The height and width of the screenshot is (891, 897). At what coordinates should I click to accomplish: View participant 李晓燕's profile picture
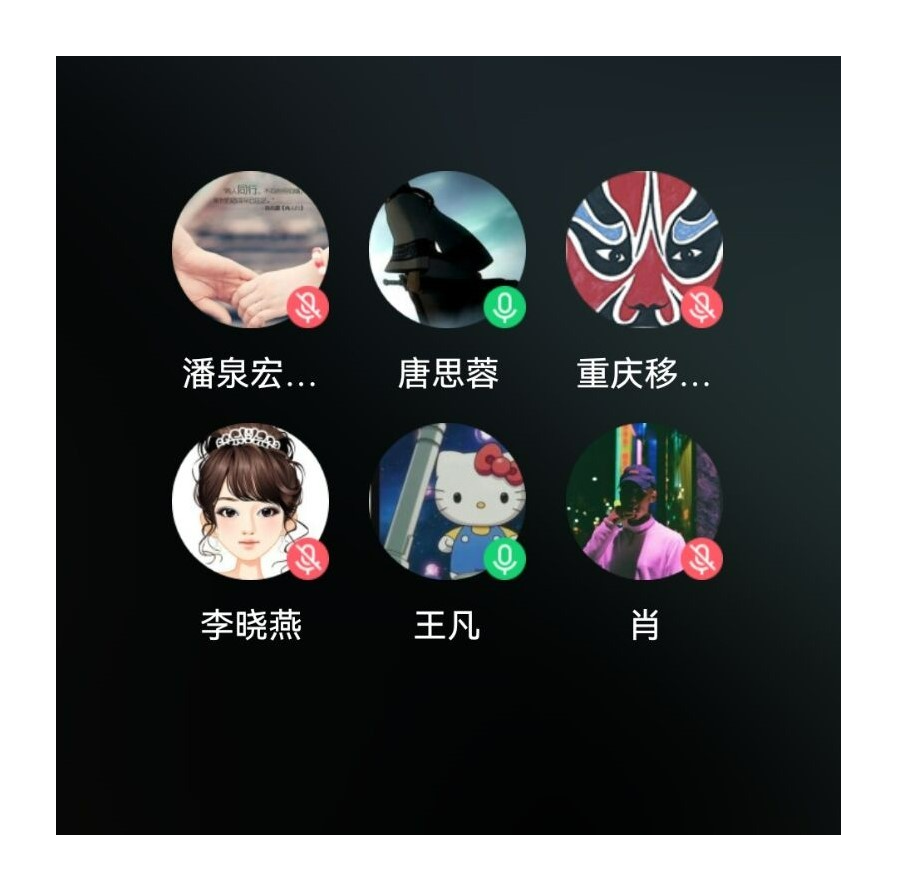tap(250, 501)
